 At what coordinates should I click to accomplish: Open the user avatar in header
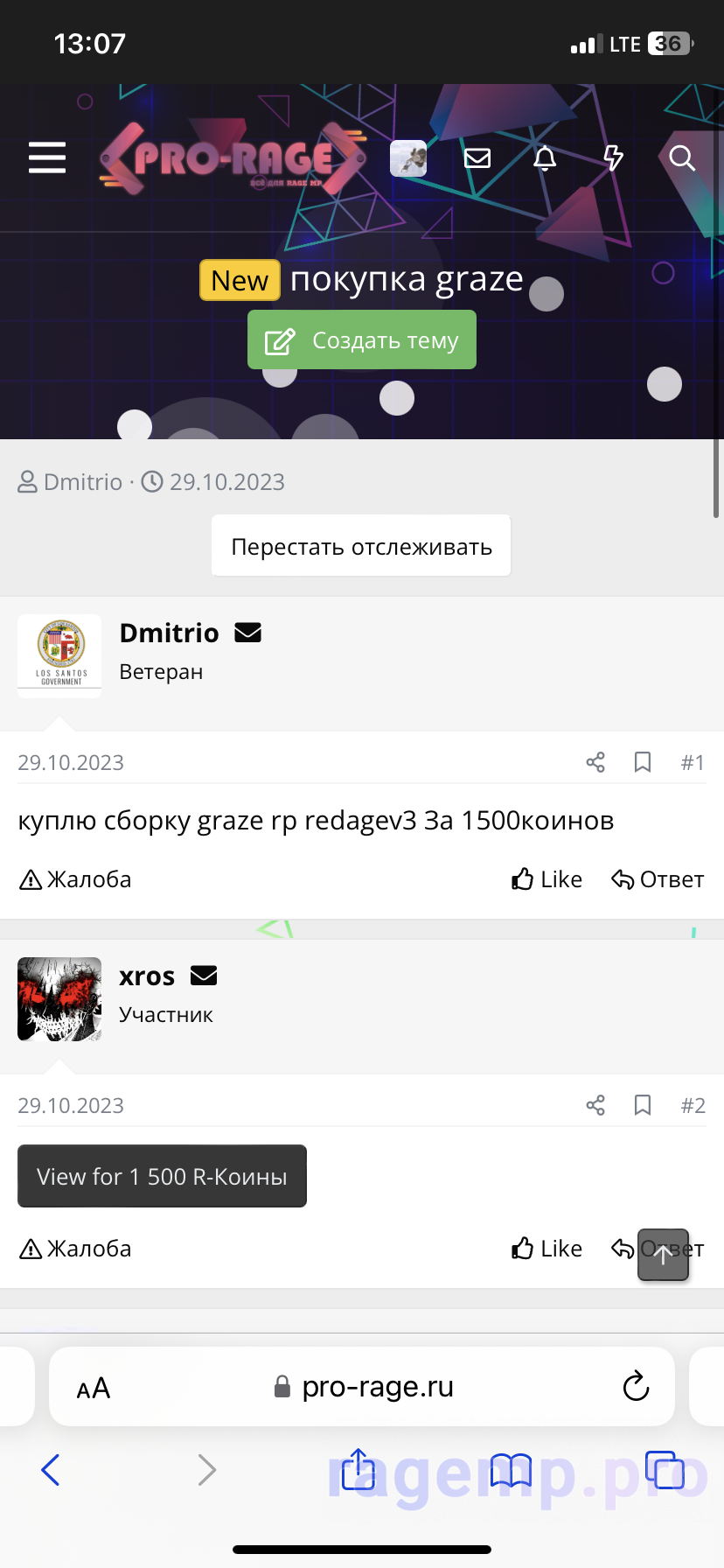[408, 158]
